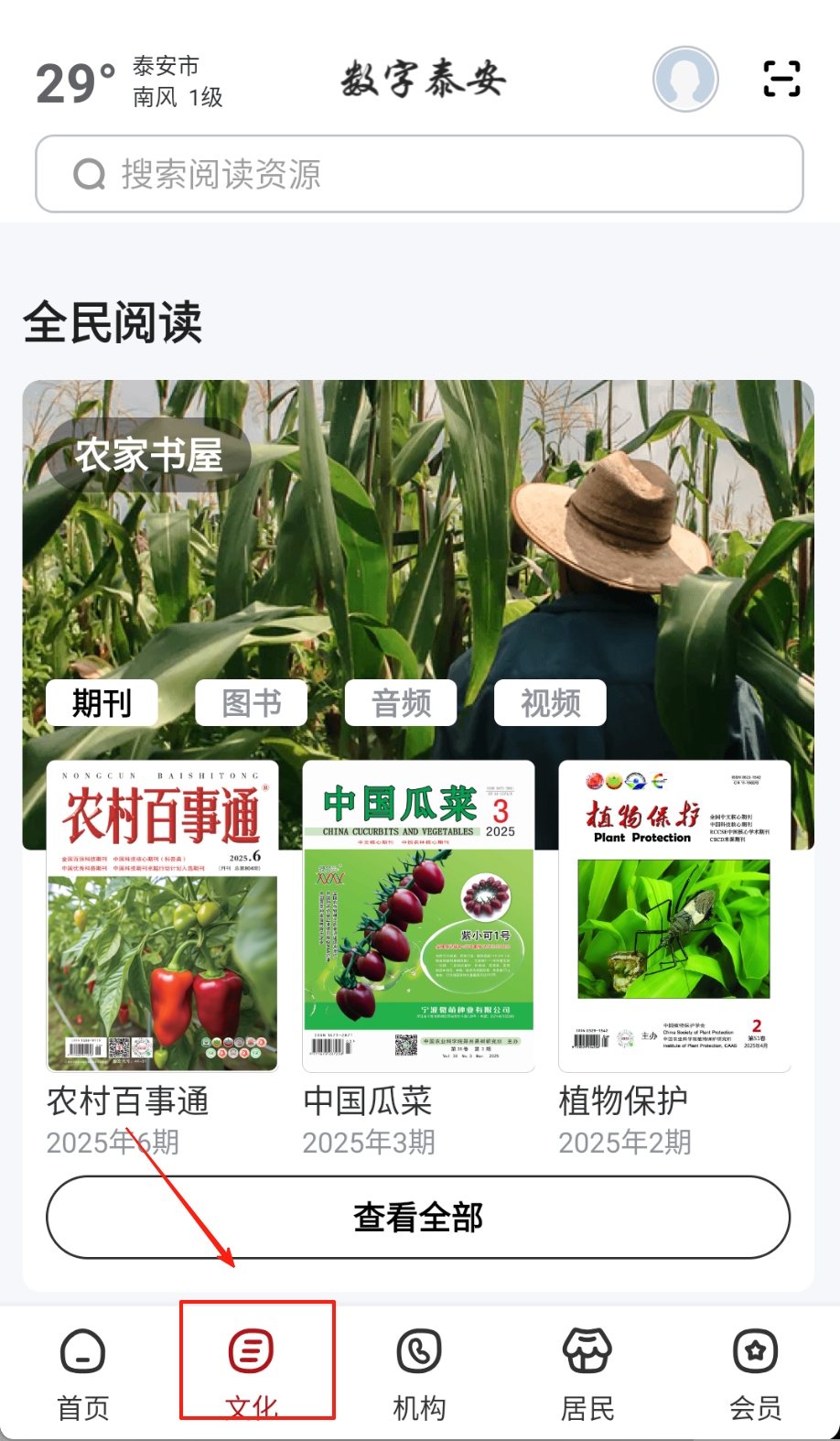Switch to the 视频 tab
Image resolution: width=840 pixels, height=1441 pixels.
pyautogui.click(x=550, y=703)
